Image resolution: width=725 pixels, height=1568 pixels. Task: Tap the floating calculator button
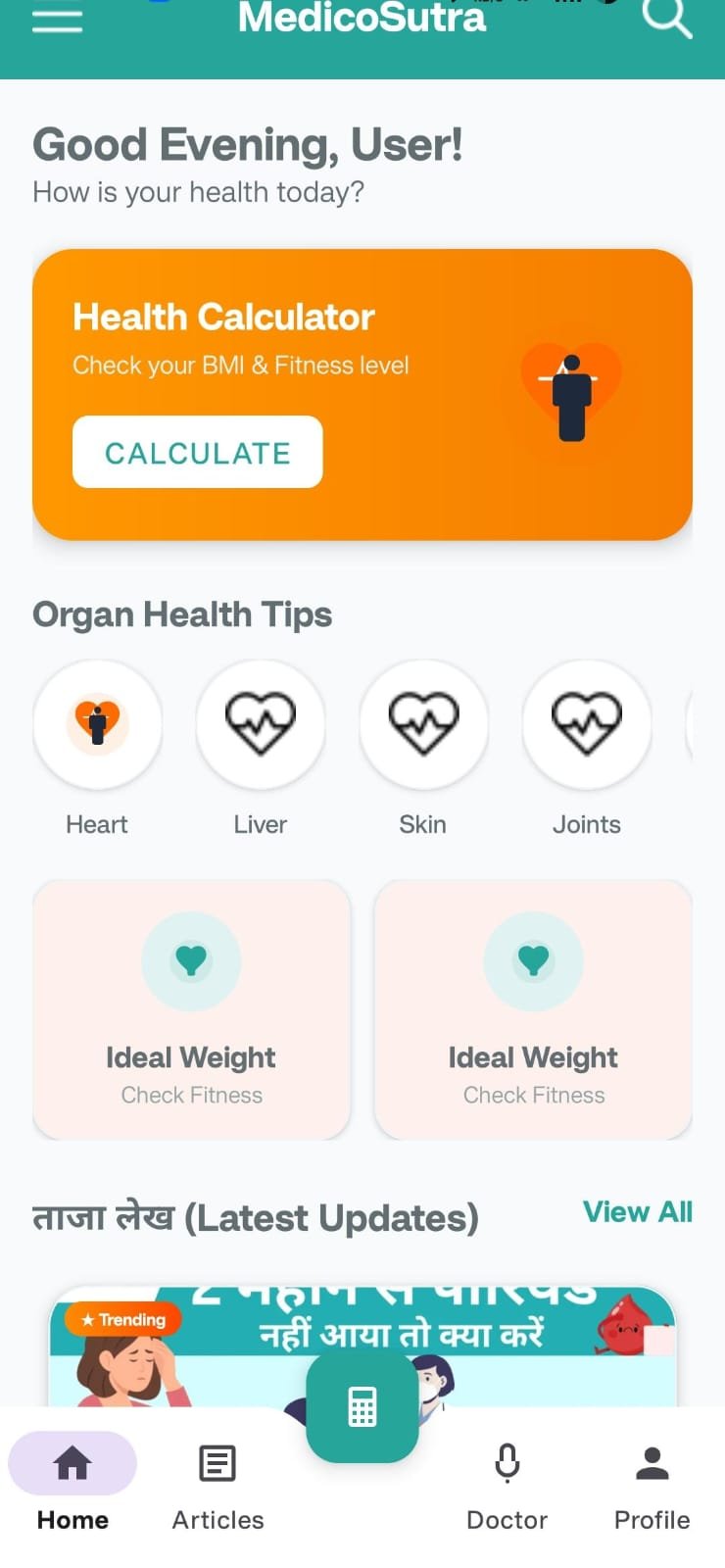(362, 1406)
